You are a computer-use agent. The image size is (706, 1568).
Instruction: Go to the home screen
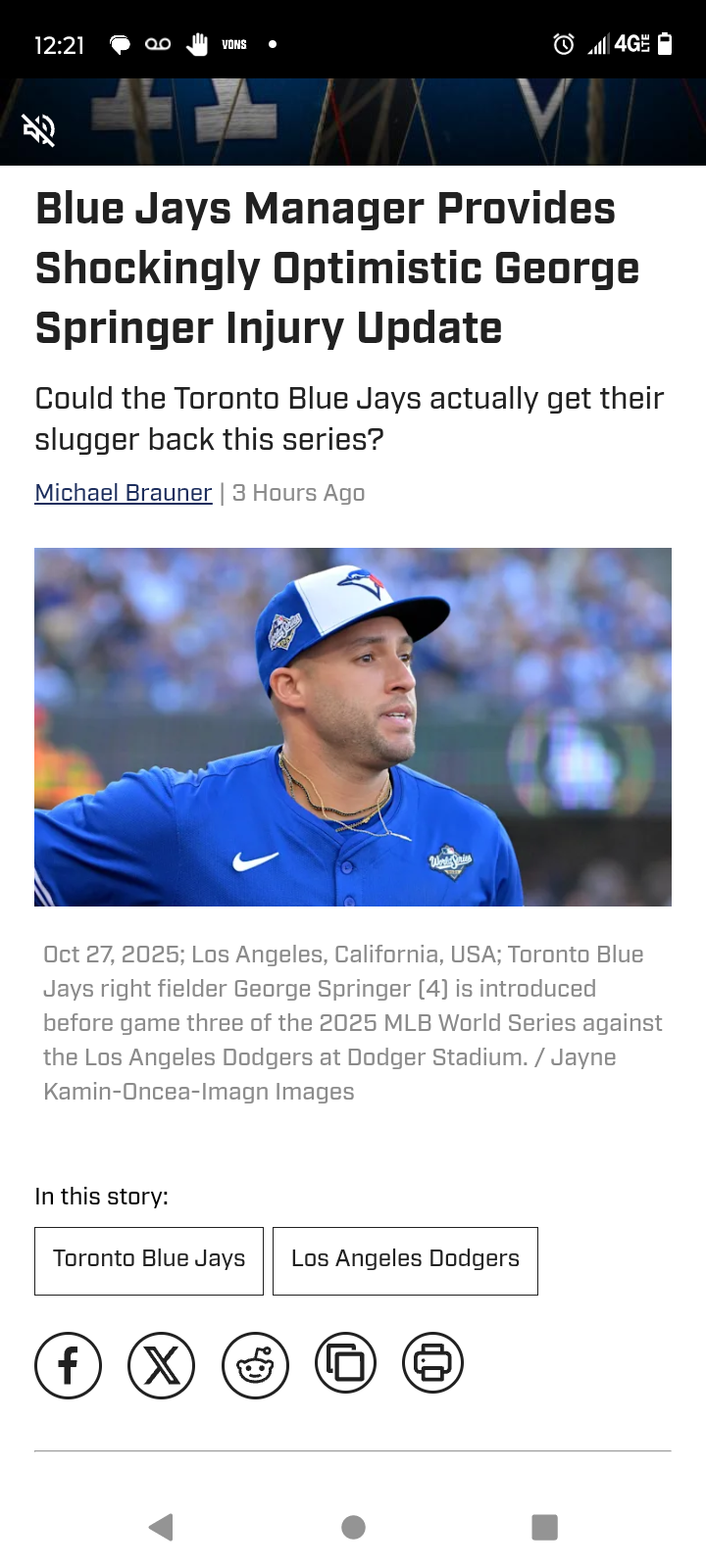point(353,1527)
